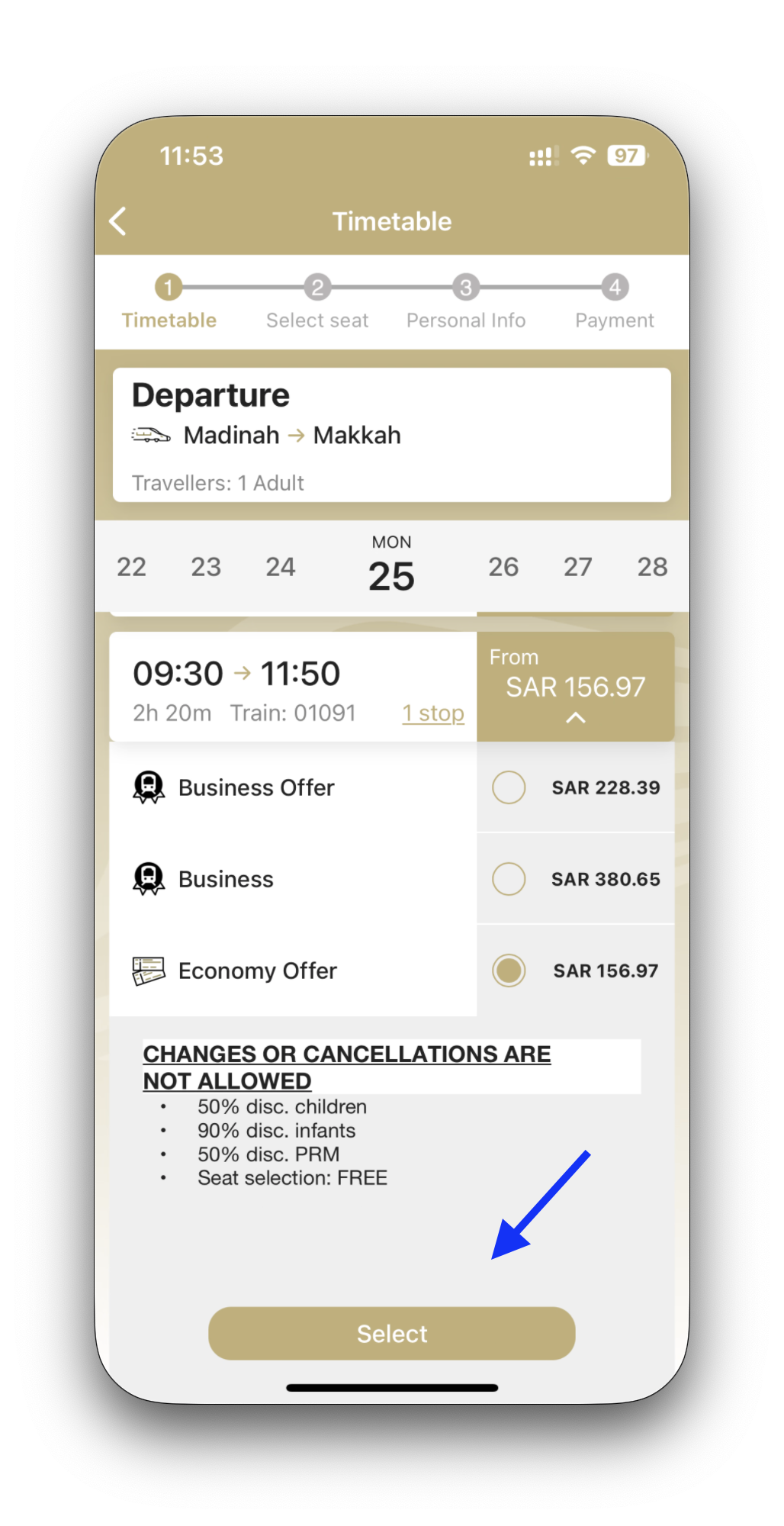The image size is (784, 1526).
Task: Pick date 26 in the calendar strip
Action: point(503,567)
